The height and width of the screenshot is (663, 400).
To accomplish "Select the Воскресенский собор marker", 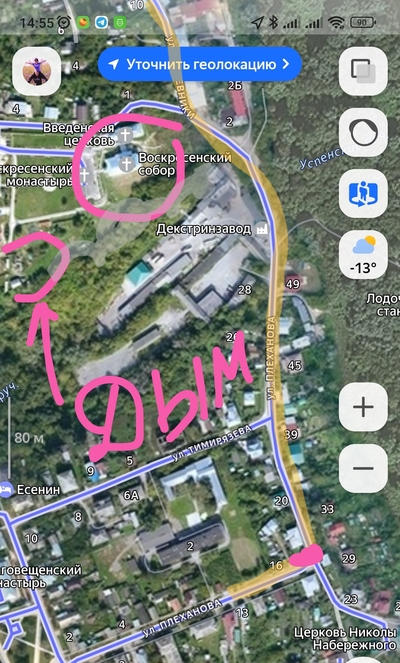I will [126, 164].
